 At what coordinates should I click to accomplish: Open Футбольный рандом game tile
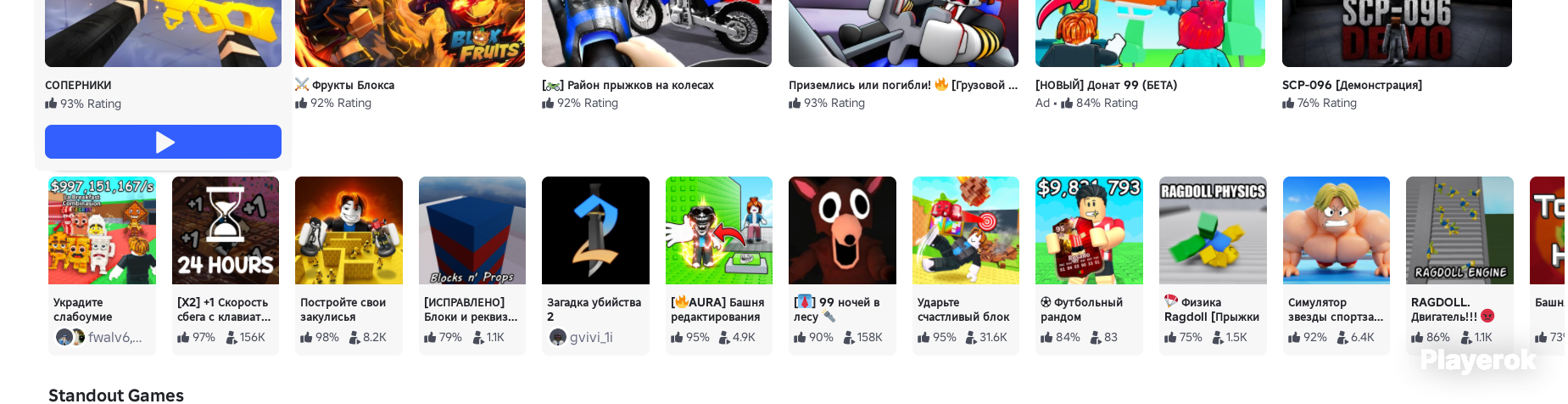click(x=1089, y=265)
